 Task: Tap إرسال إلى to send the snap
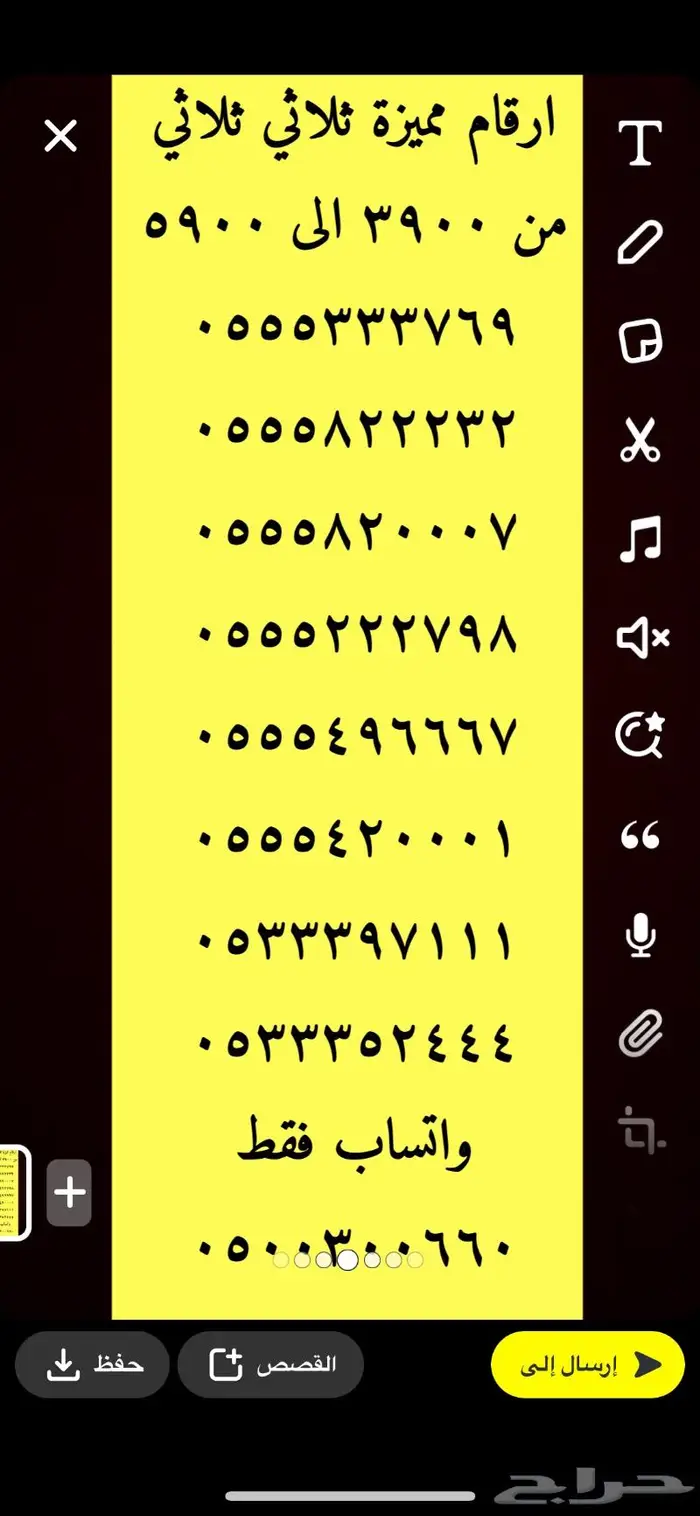(x=588, y=1364)
